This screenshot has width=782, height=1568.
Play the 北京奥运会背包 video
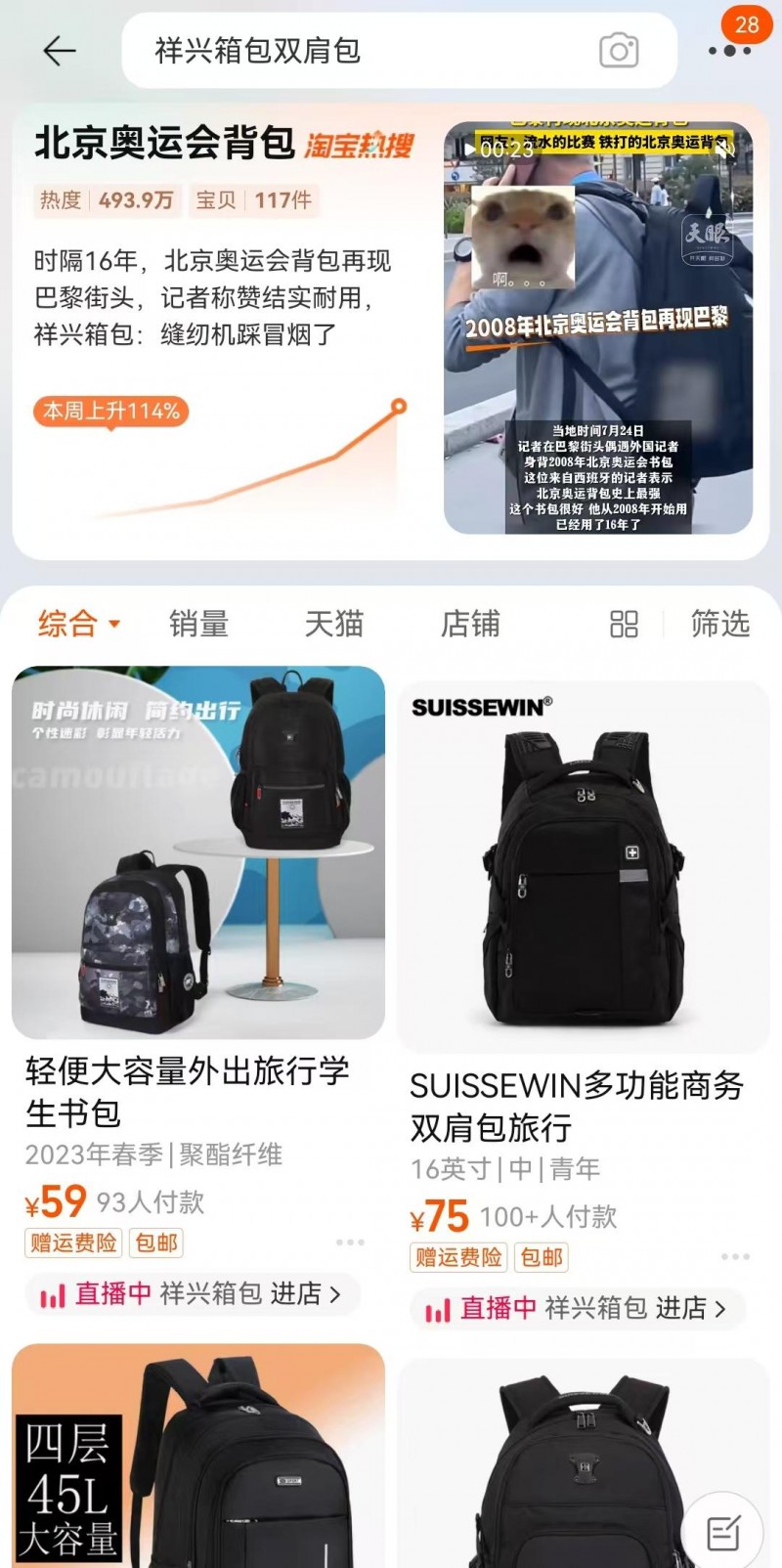[598, 327]
